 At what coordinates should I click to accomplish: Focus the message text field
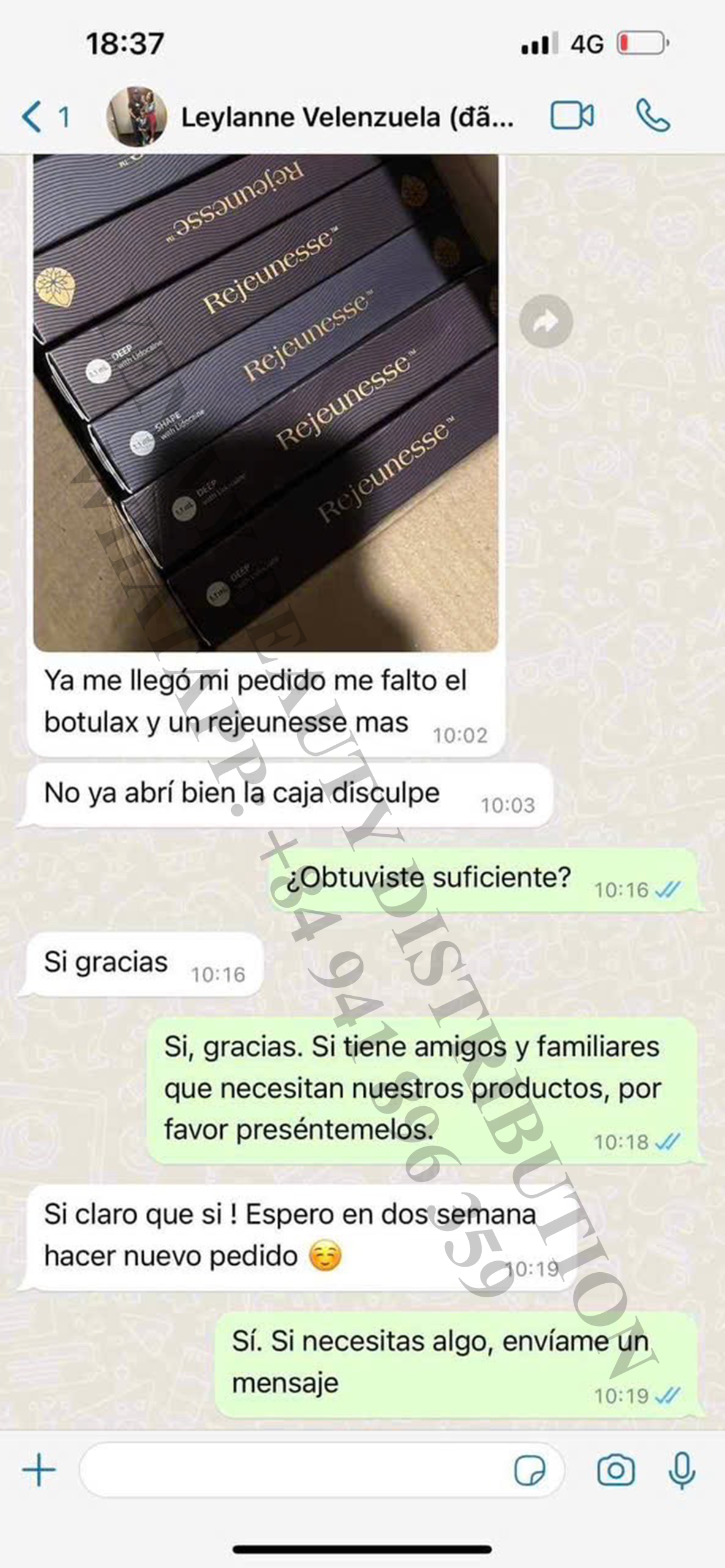[x=294, y=1470]
